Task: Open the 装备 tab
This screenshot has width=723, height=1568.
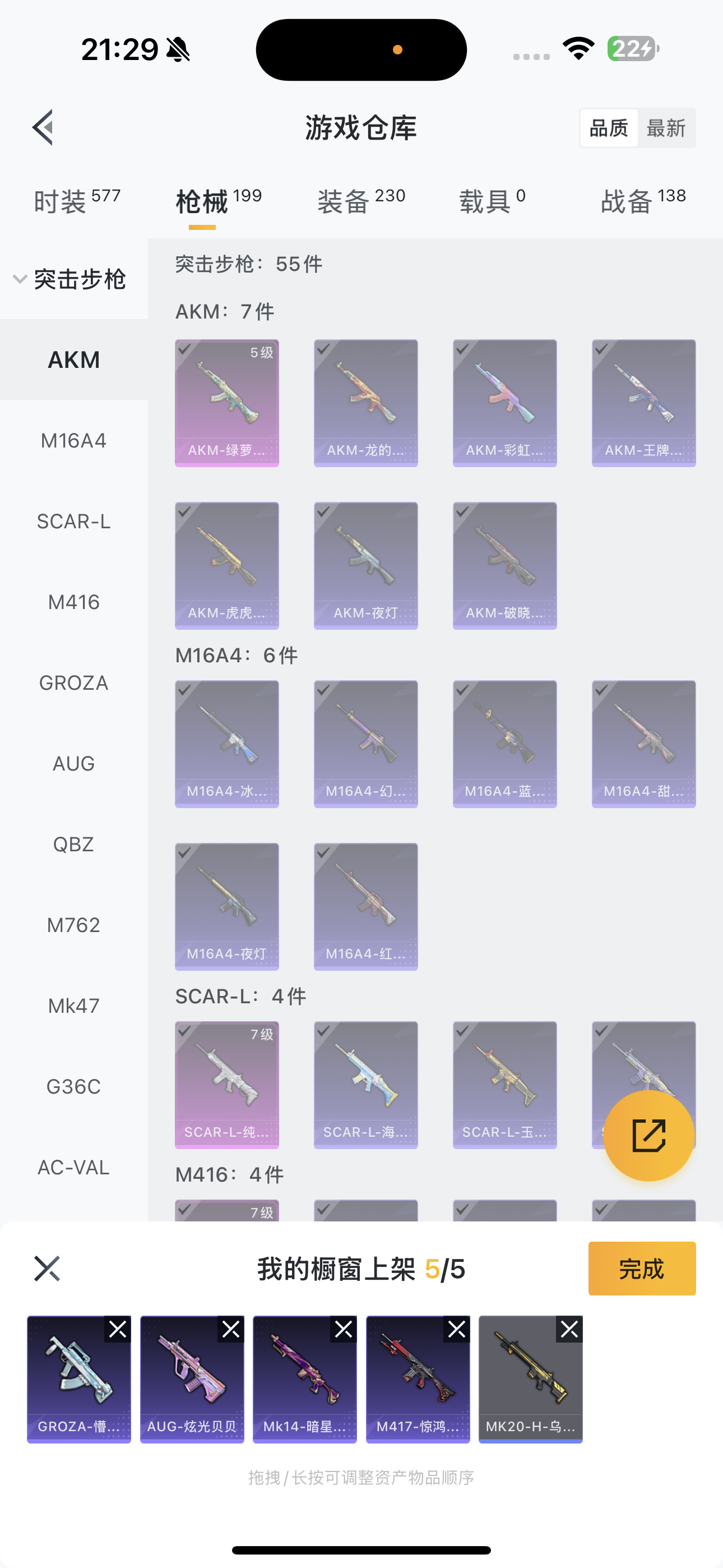Action: coord(361,201)
